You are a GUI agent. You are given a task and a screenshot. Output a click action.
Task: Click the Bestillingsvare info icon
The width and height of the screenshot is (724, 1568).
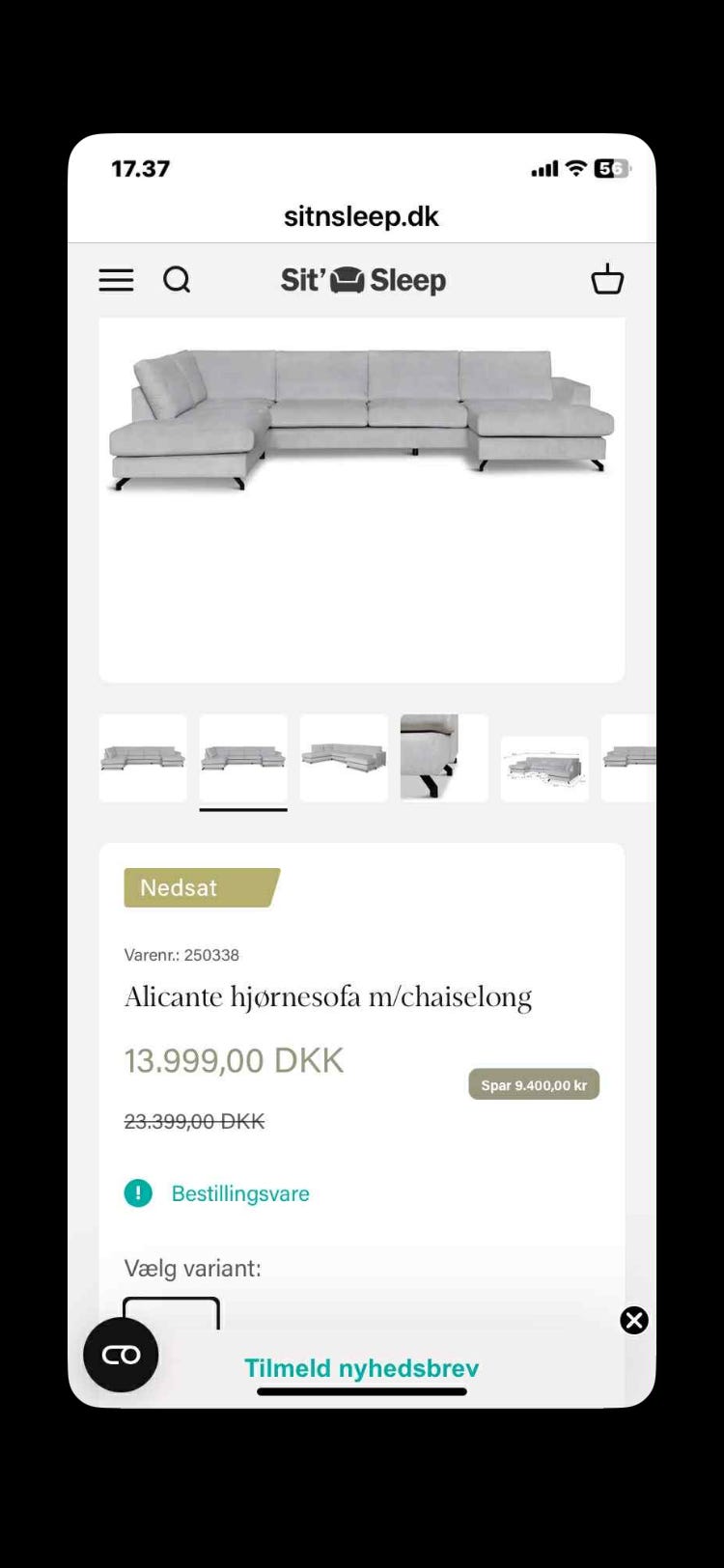point(138,1193)
